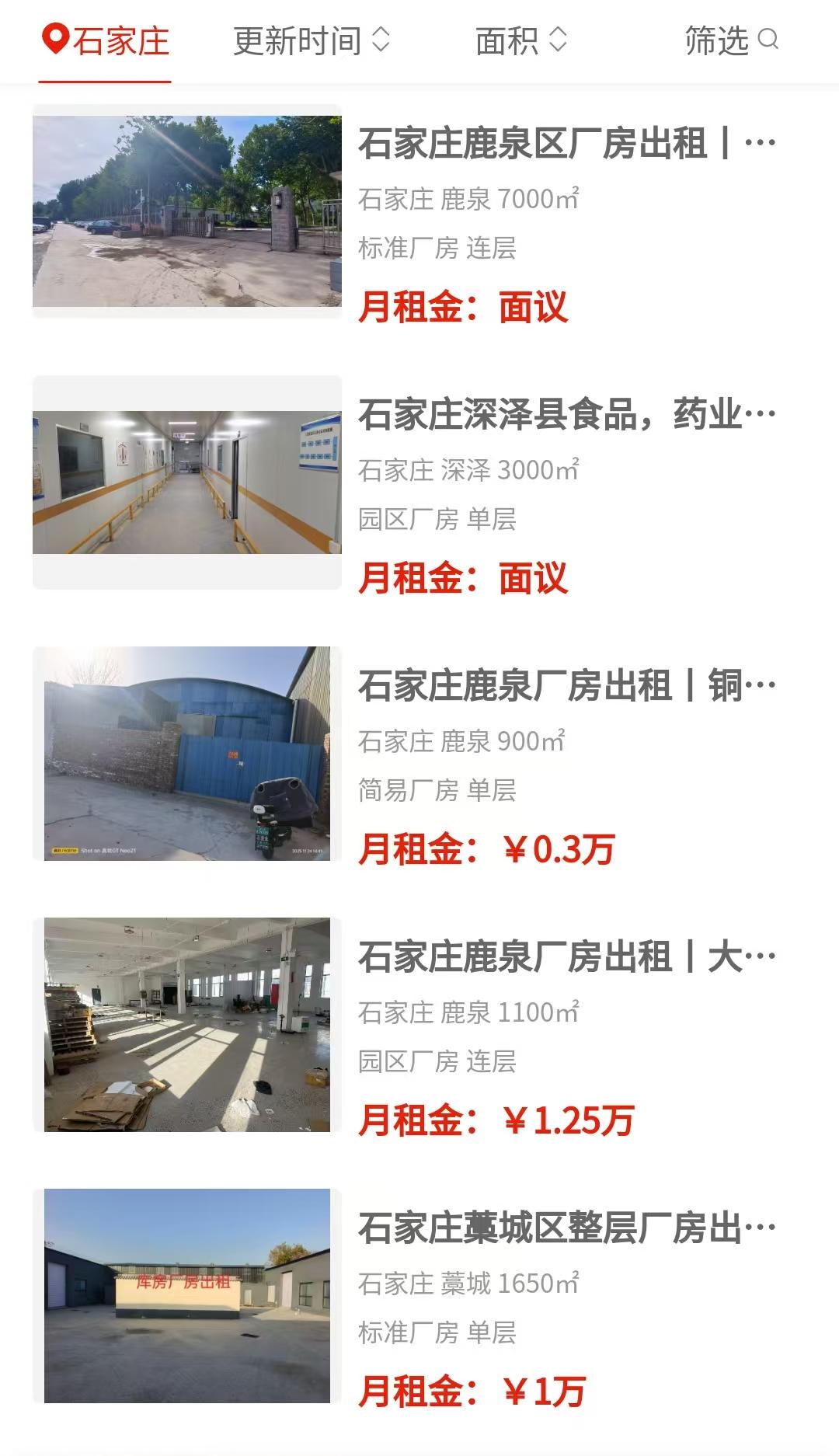Viewport: 839px width, 1456px height.
Task: View the 鹿泉 1100㎡ listing at ¥1.25万
Action: tap(566, 957)
